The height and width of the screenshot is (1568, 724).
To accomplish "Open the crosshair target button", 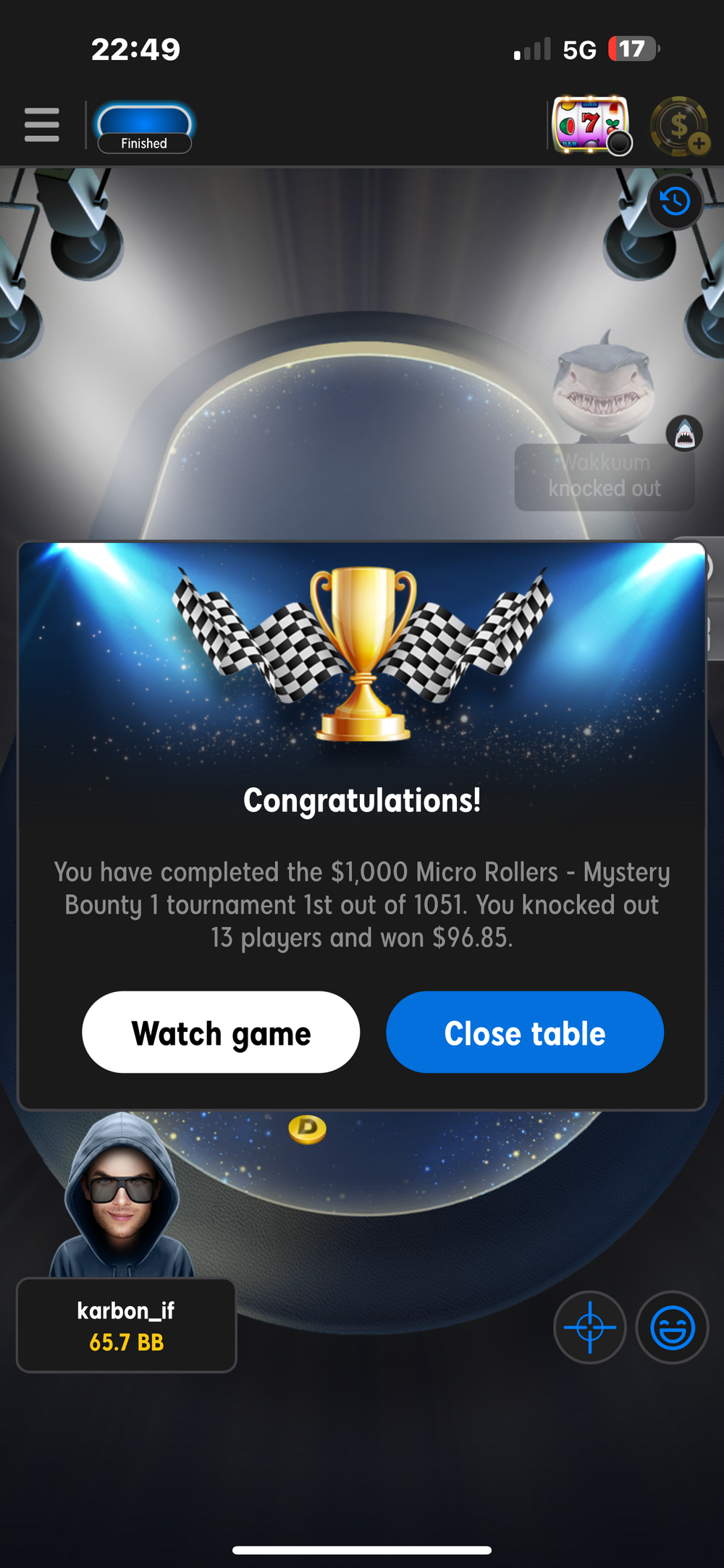I will (x=590, y=1327).
